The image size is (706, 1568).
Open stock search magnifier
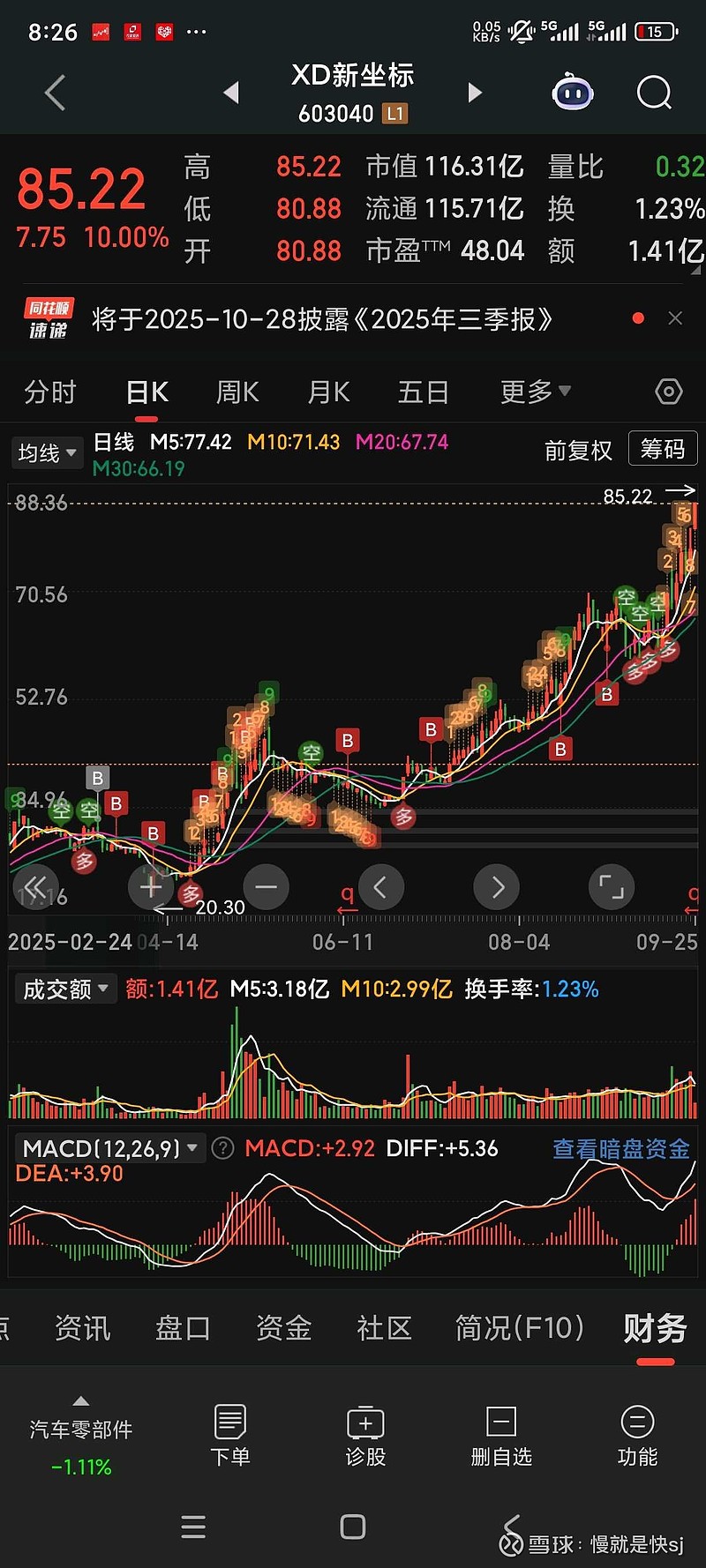(654, 93)
